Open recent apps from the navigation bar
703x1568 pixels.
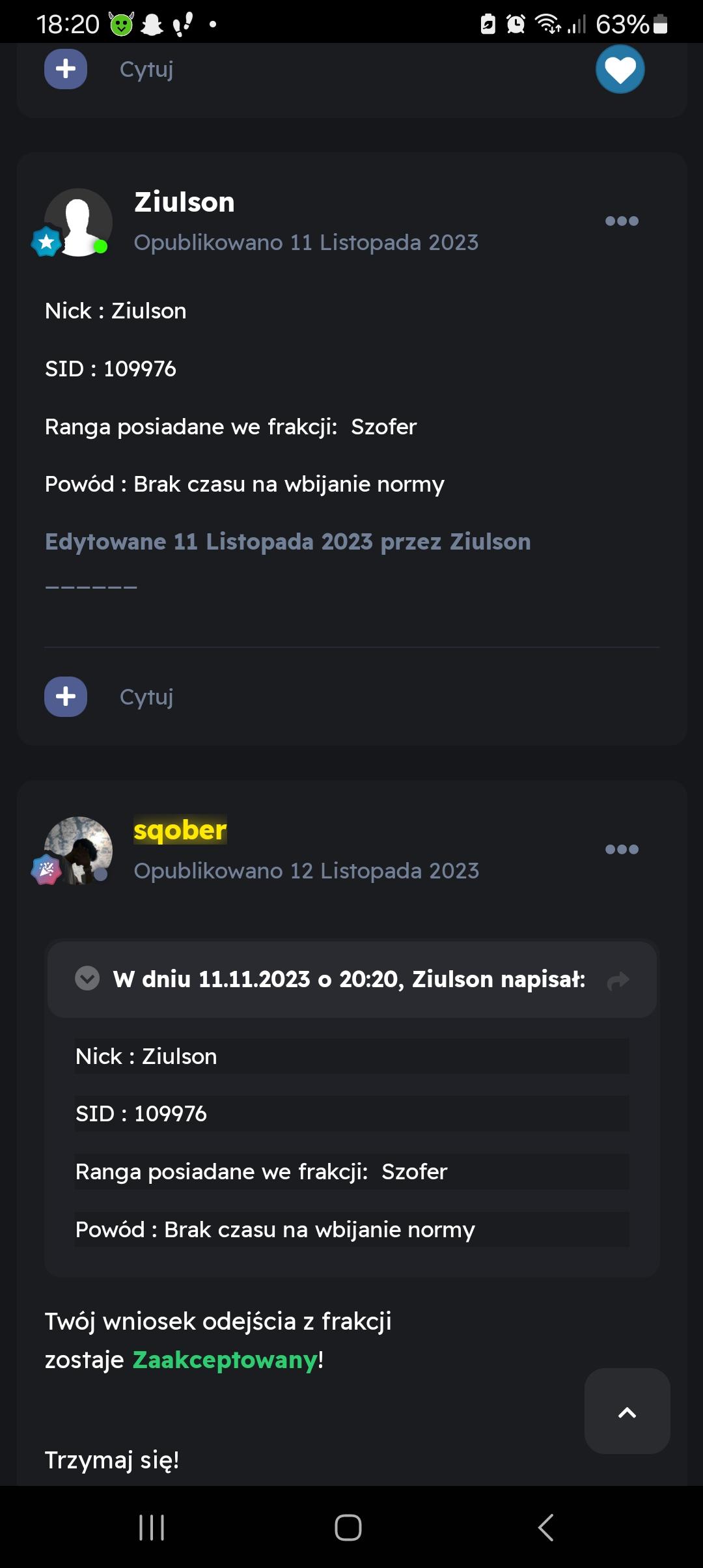coord(152,1527)
